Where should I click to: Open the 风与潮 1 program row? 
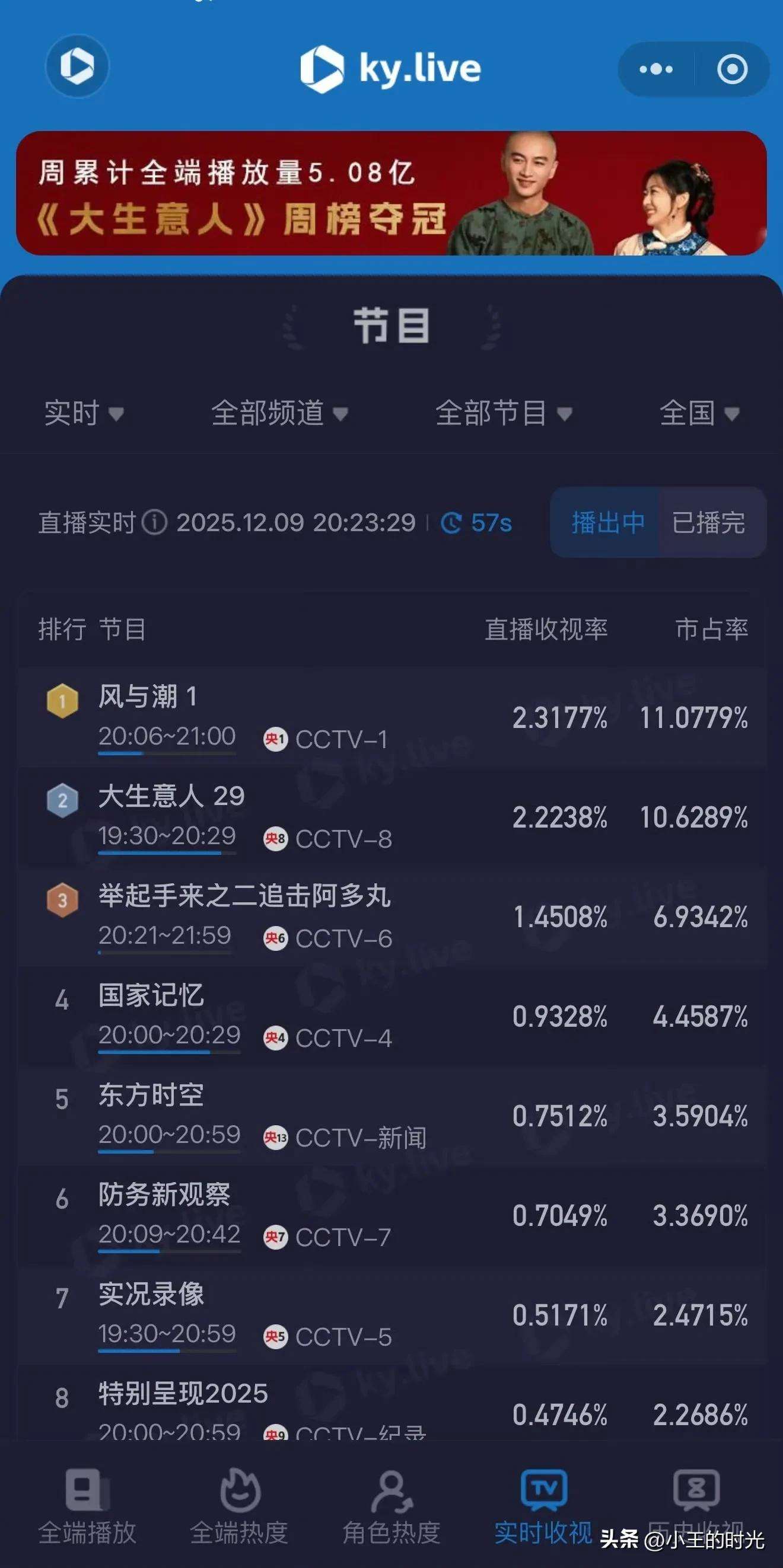[391, 717]
